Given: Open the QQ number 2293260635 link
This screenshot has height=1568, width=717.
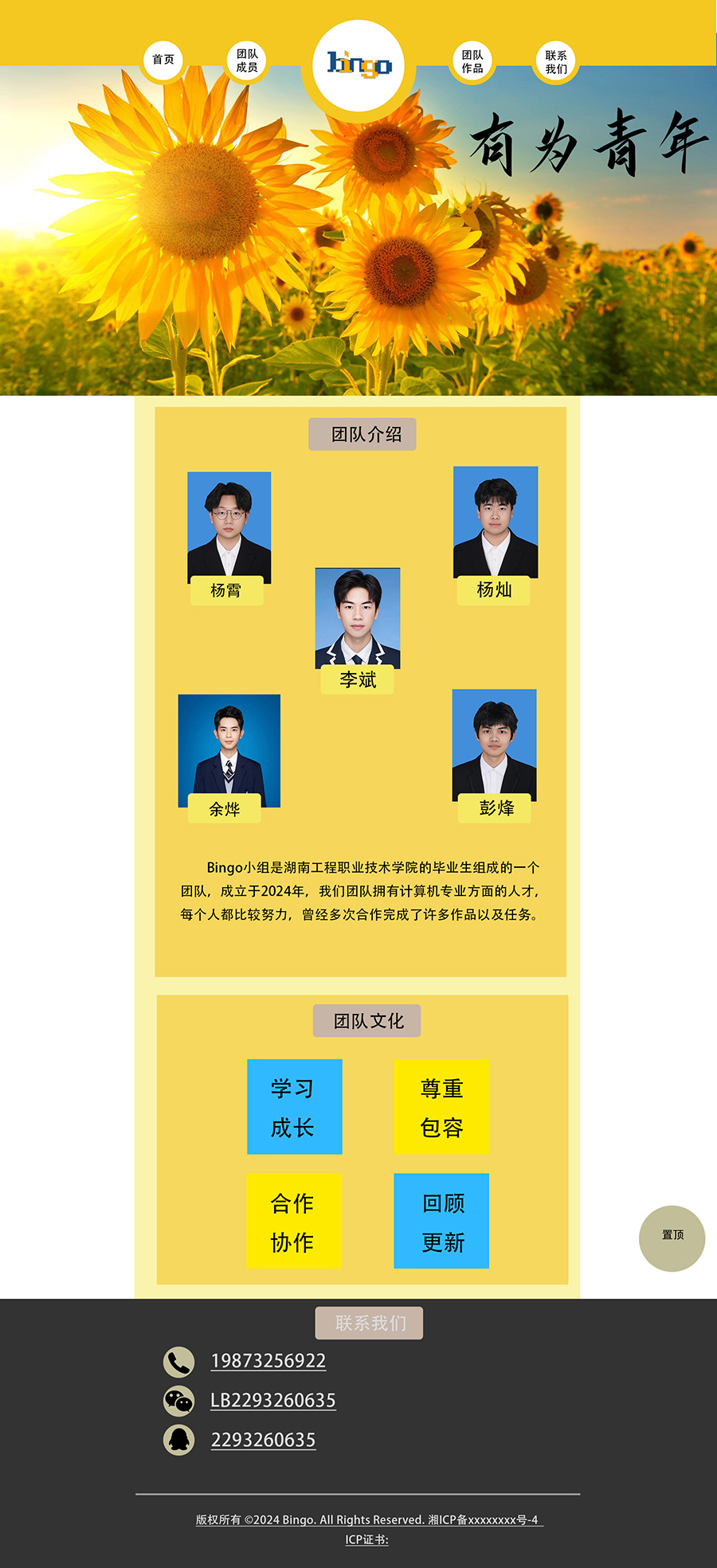Looking at the screenshot, I should [x=263, y=1440].
